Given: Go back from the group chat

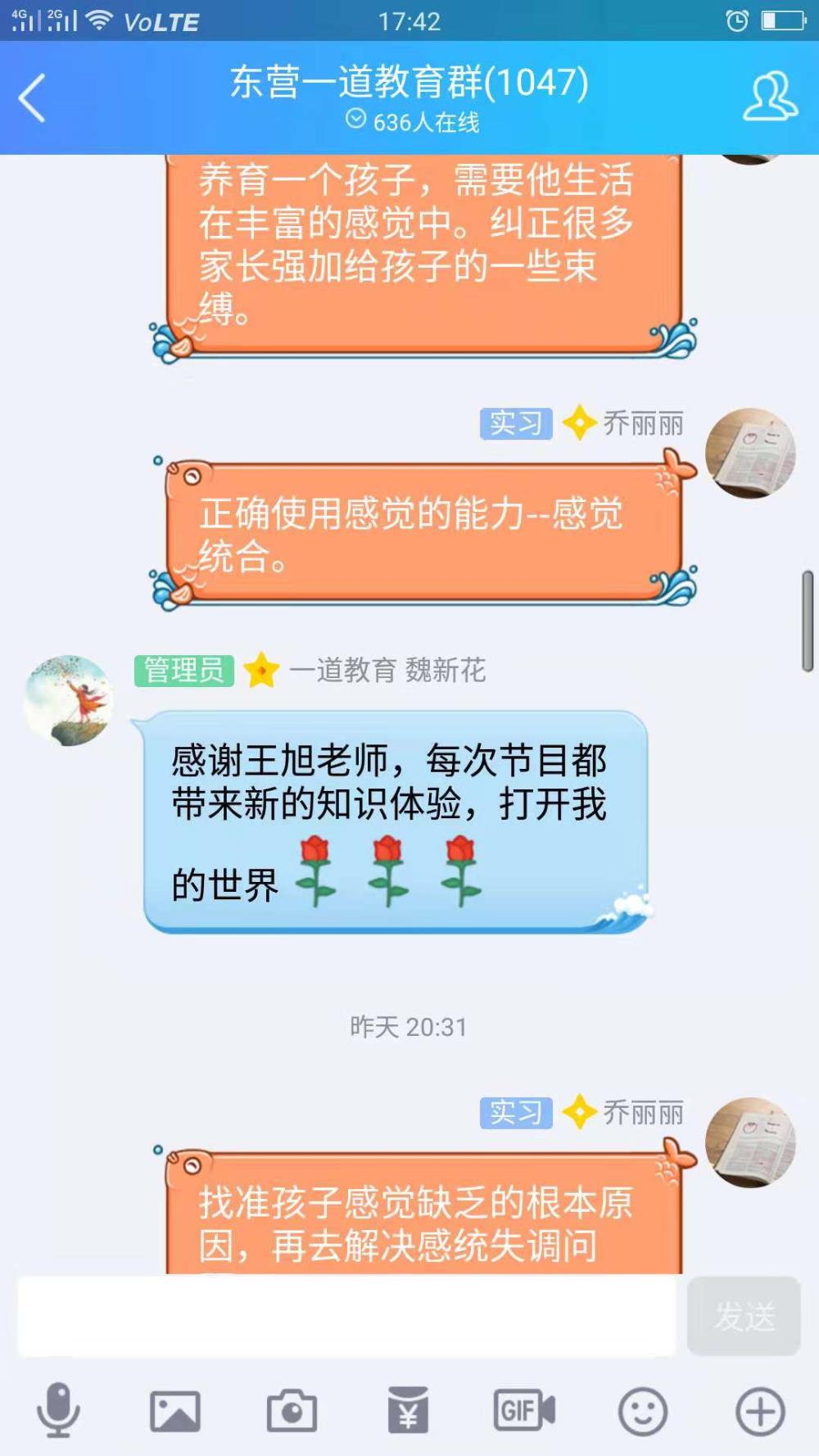Looking at the screenshot, I should [32, 97].
